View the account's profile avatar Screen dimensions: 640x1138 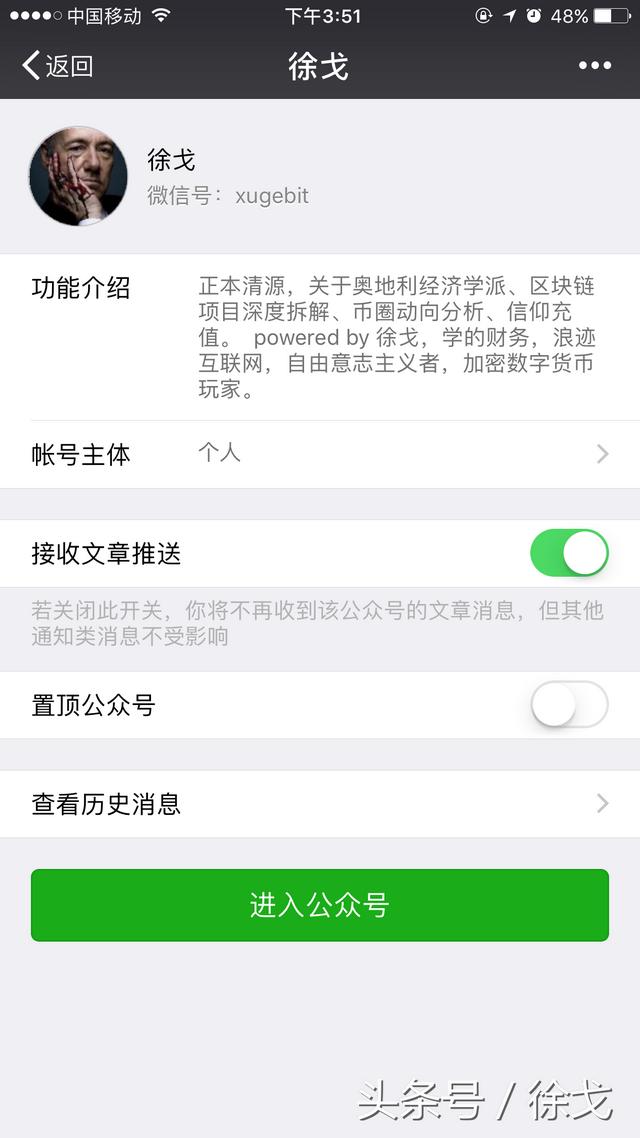point(78,176)
